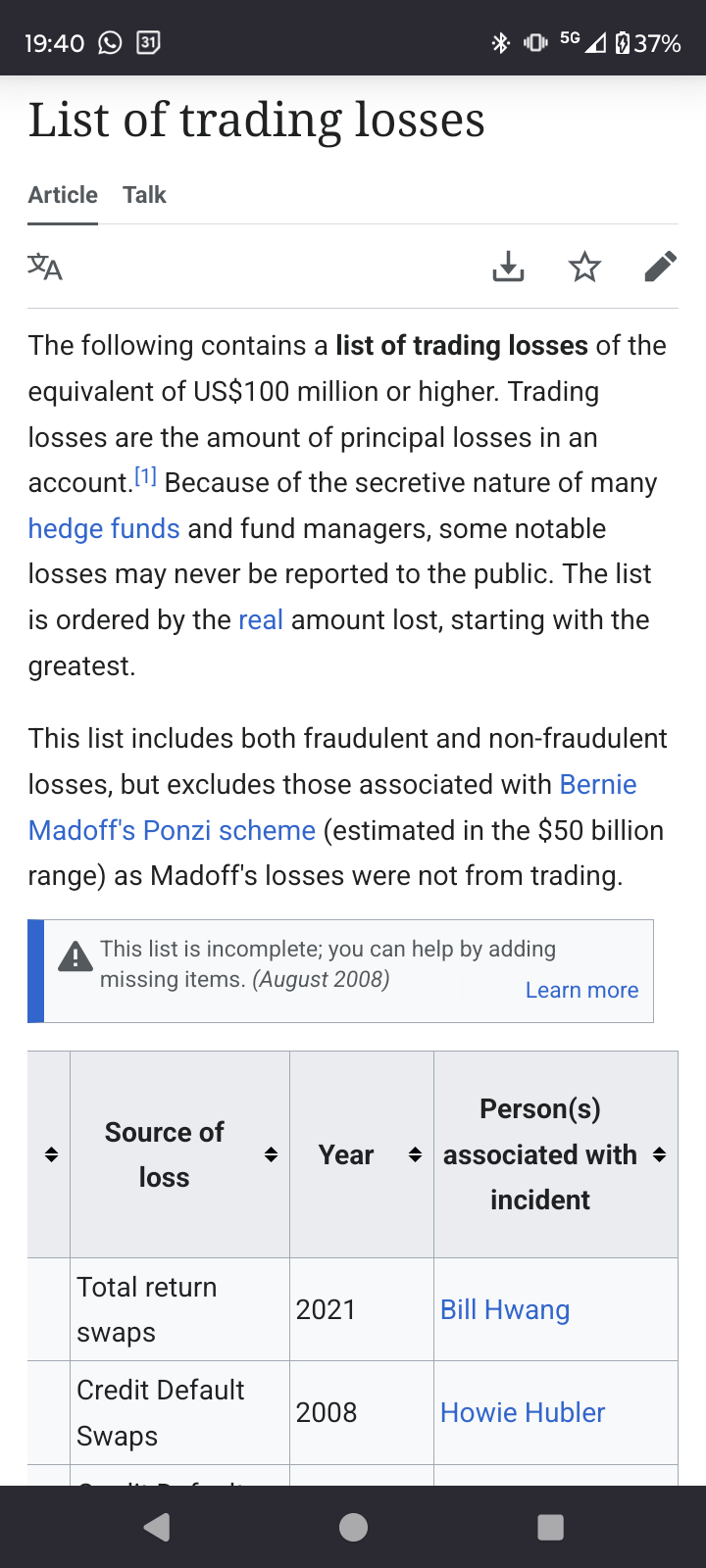Viewport: 706px width, 1568px height.
Task: Edit the article with pencil icon
Action: 660,266
